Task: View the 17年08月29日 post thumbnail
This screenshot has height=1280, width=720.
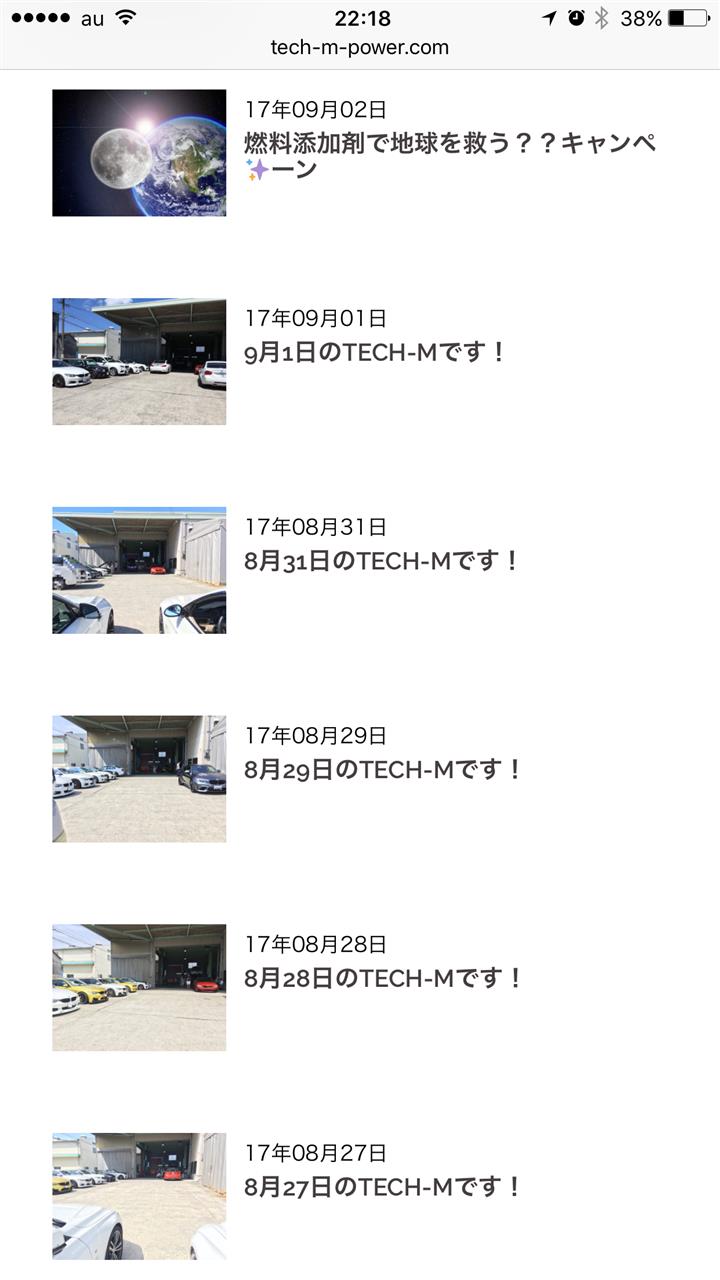Action: (139, 779)
